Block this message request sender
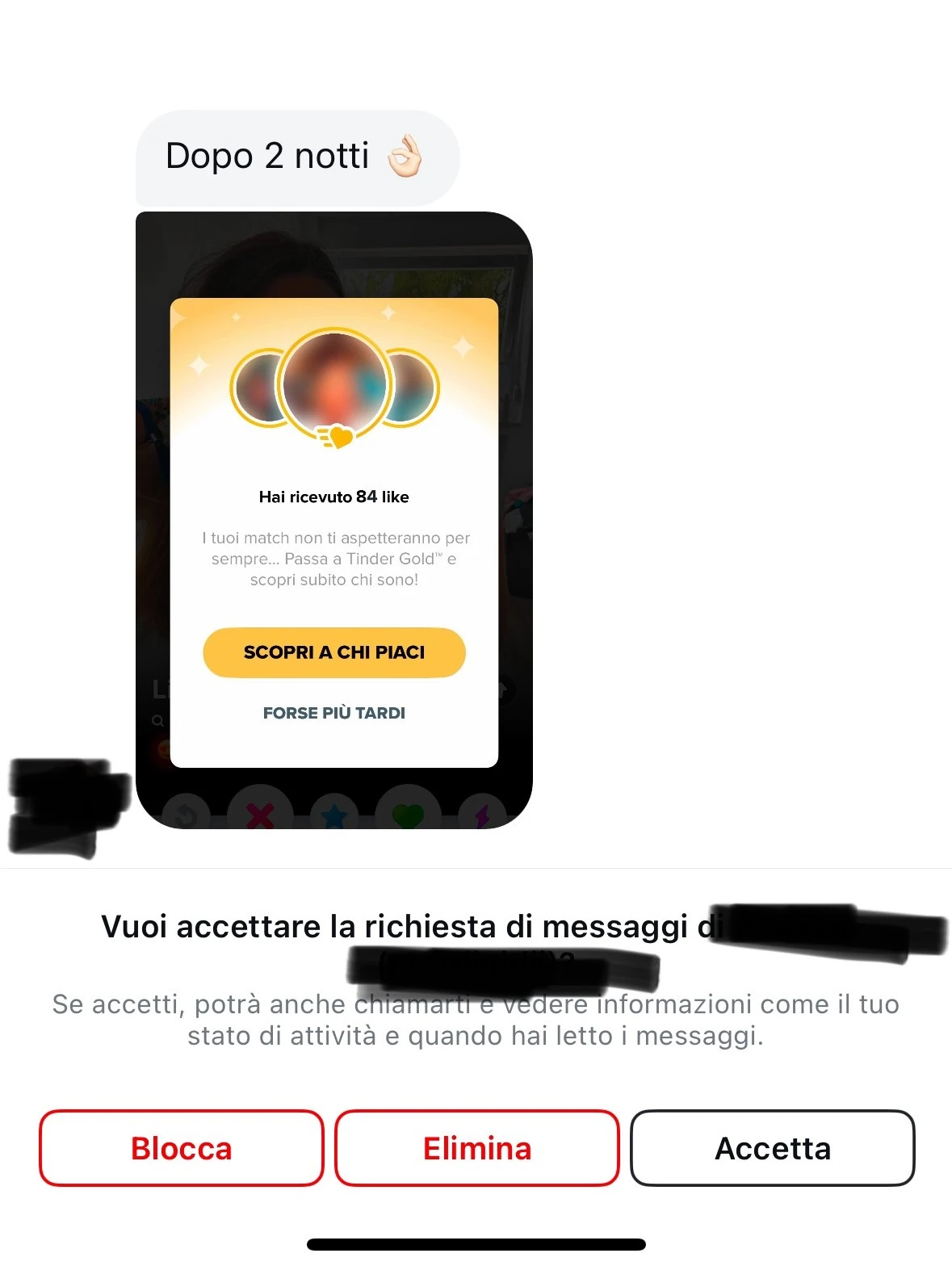Image resolution: width=952 pixels, height=1270 pixels. point(181,1148)
